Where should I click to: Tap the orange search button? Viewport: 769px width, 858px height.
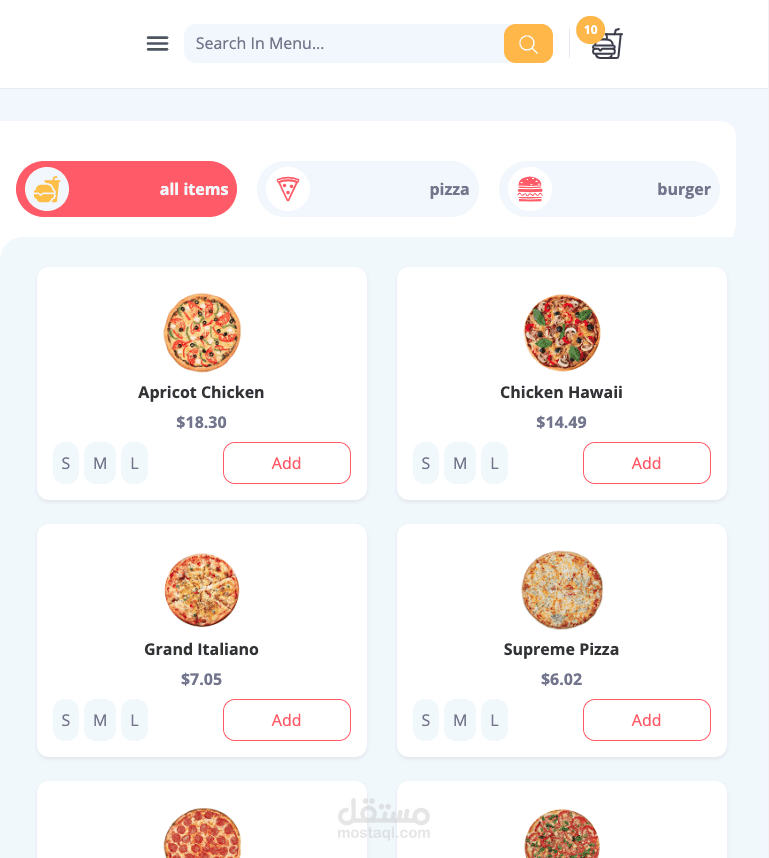[x=528, y=43]
